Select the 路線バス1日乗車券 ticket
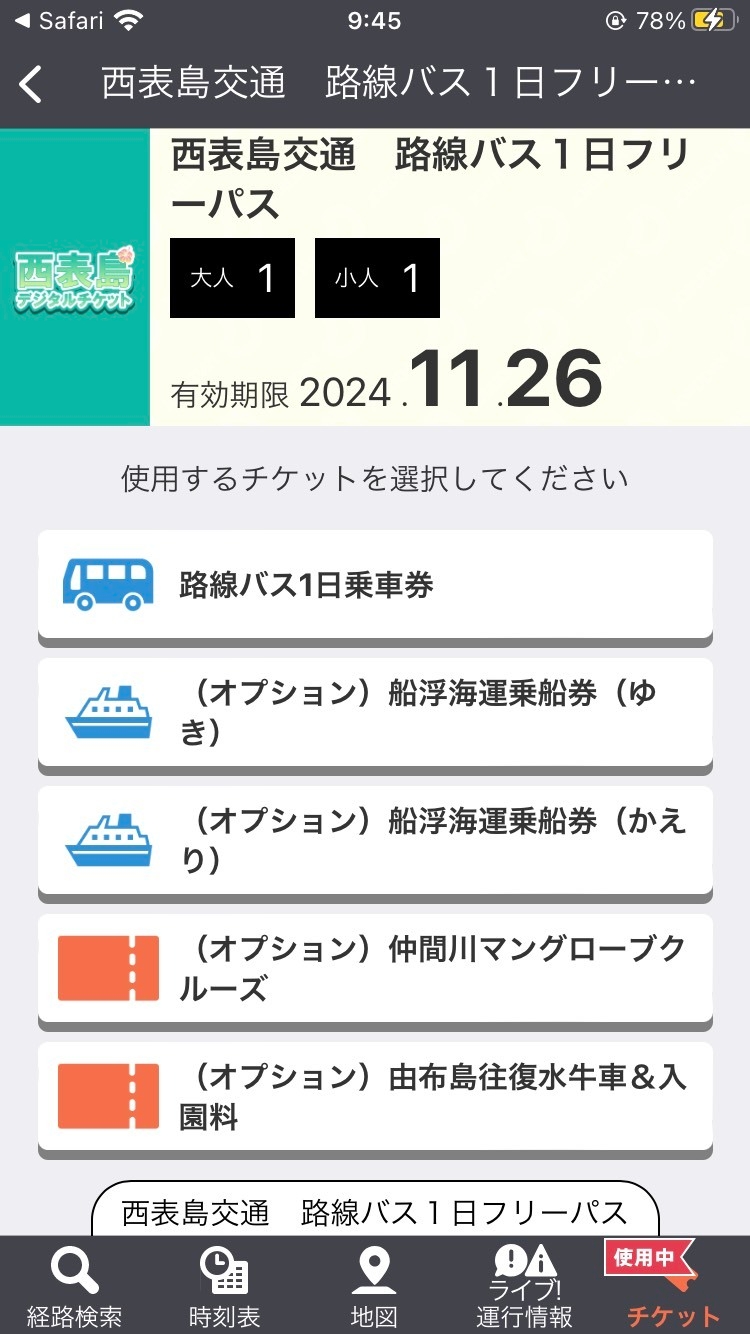Viewport: 750px width, 1334px height. [375, 584]
